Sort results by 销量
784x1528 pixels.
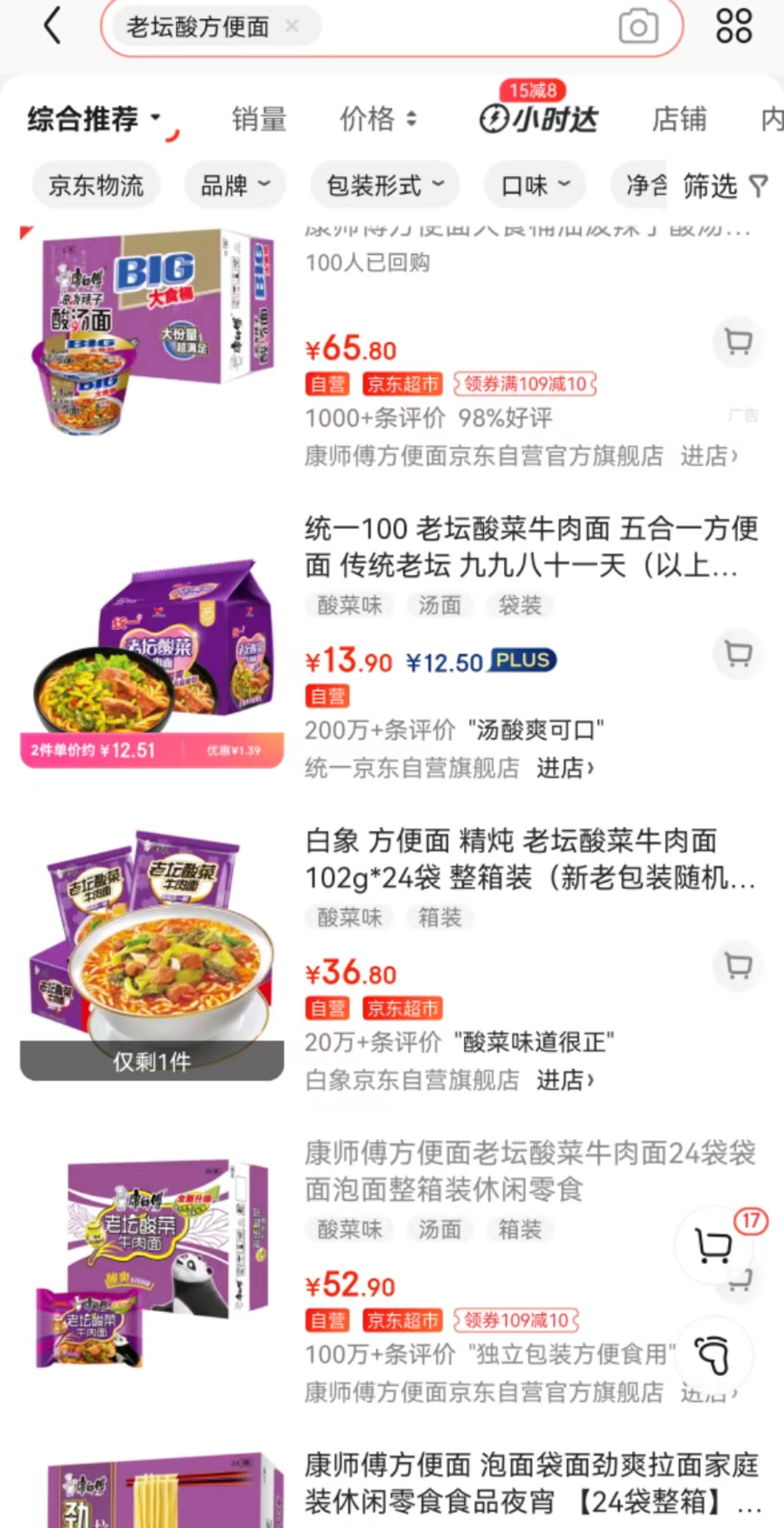click(259, 119)
